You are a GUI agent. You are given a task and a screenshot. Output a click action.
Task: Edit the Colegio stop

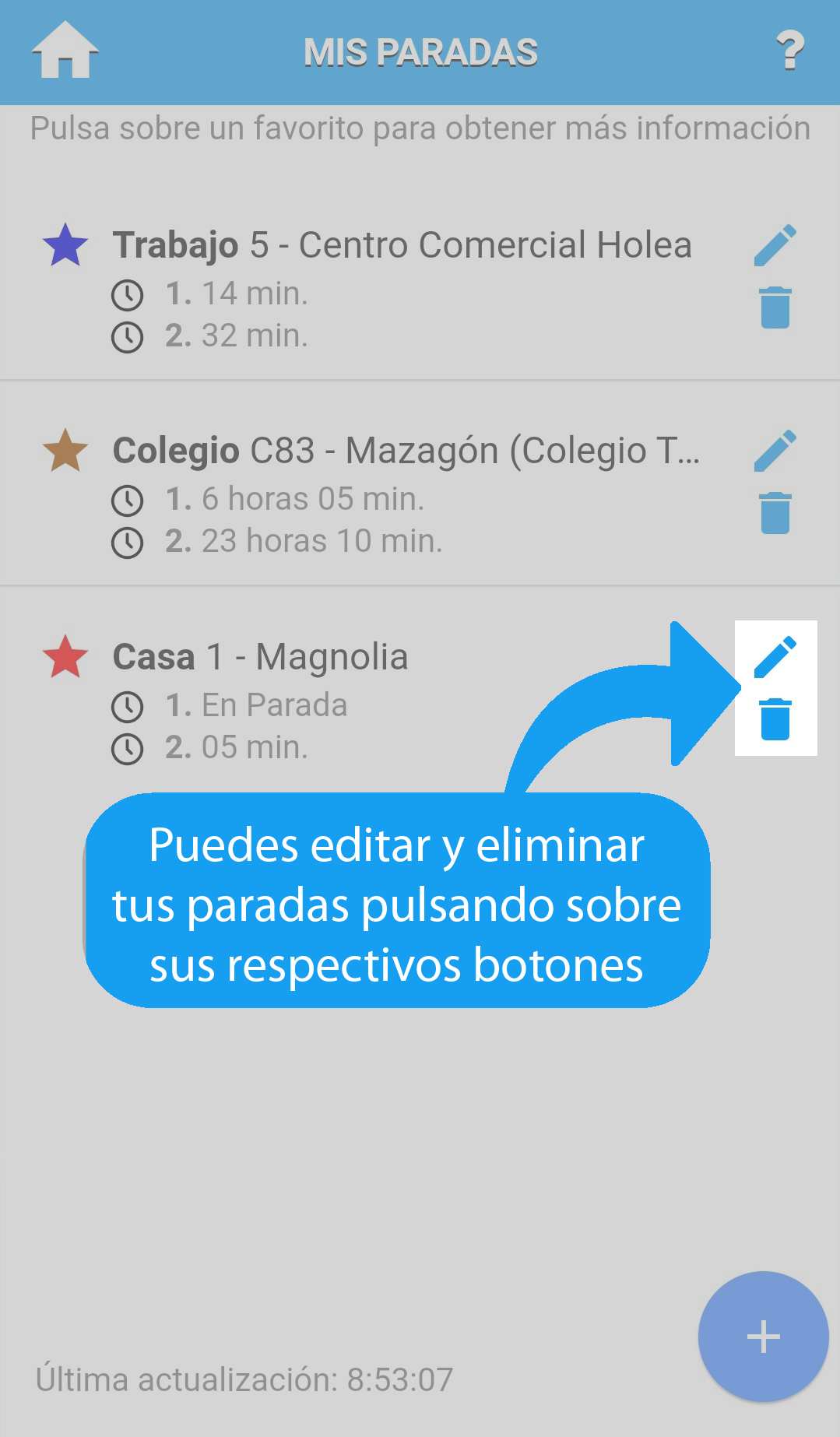[775, 451]
